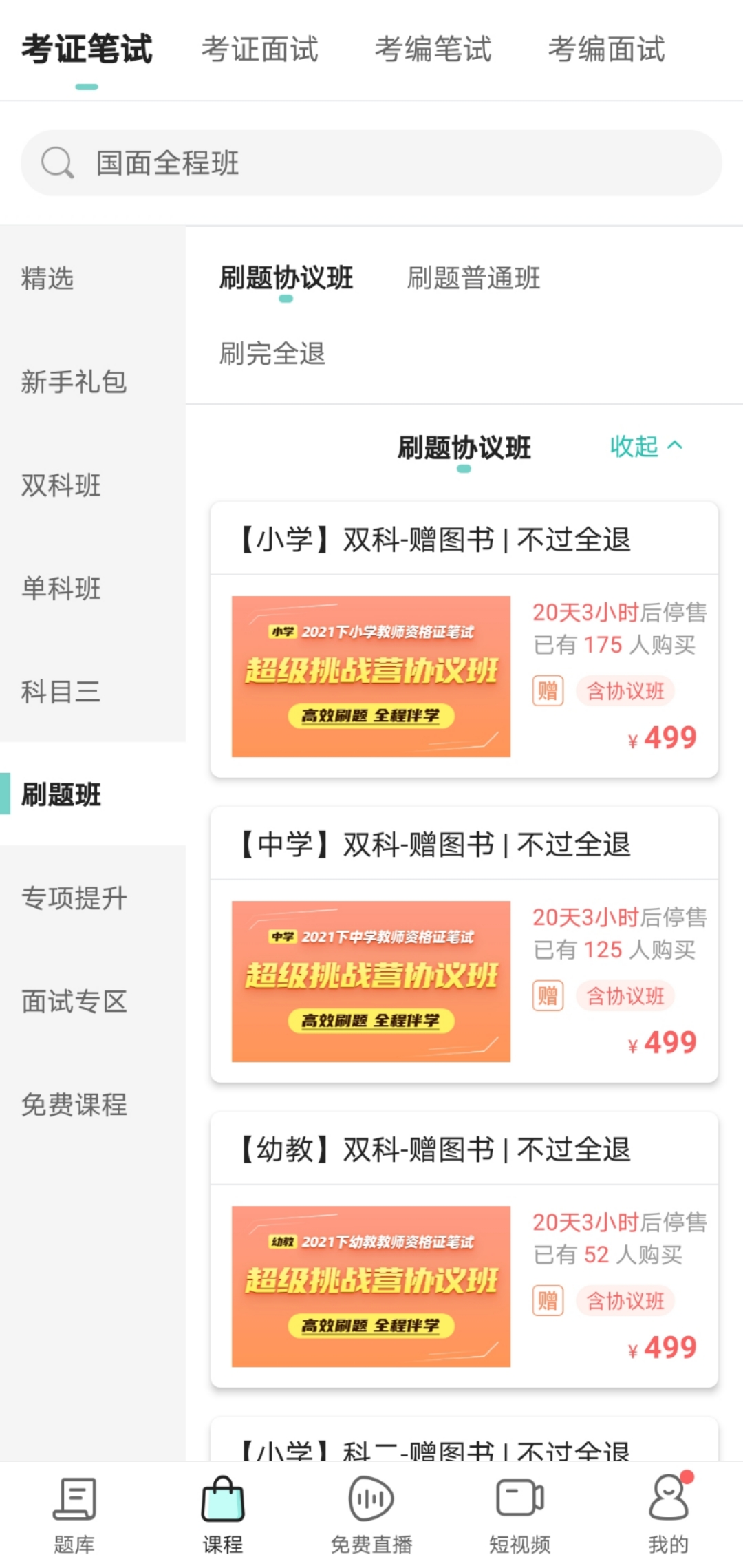Open 免费课程 category
The image size is (743, 1568).
(x=74, y=1105)
